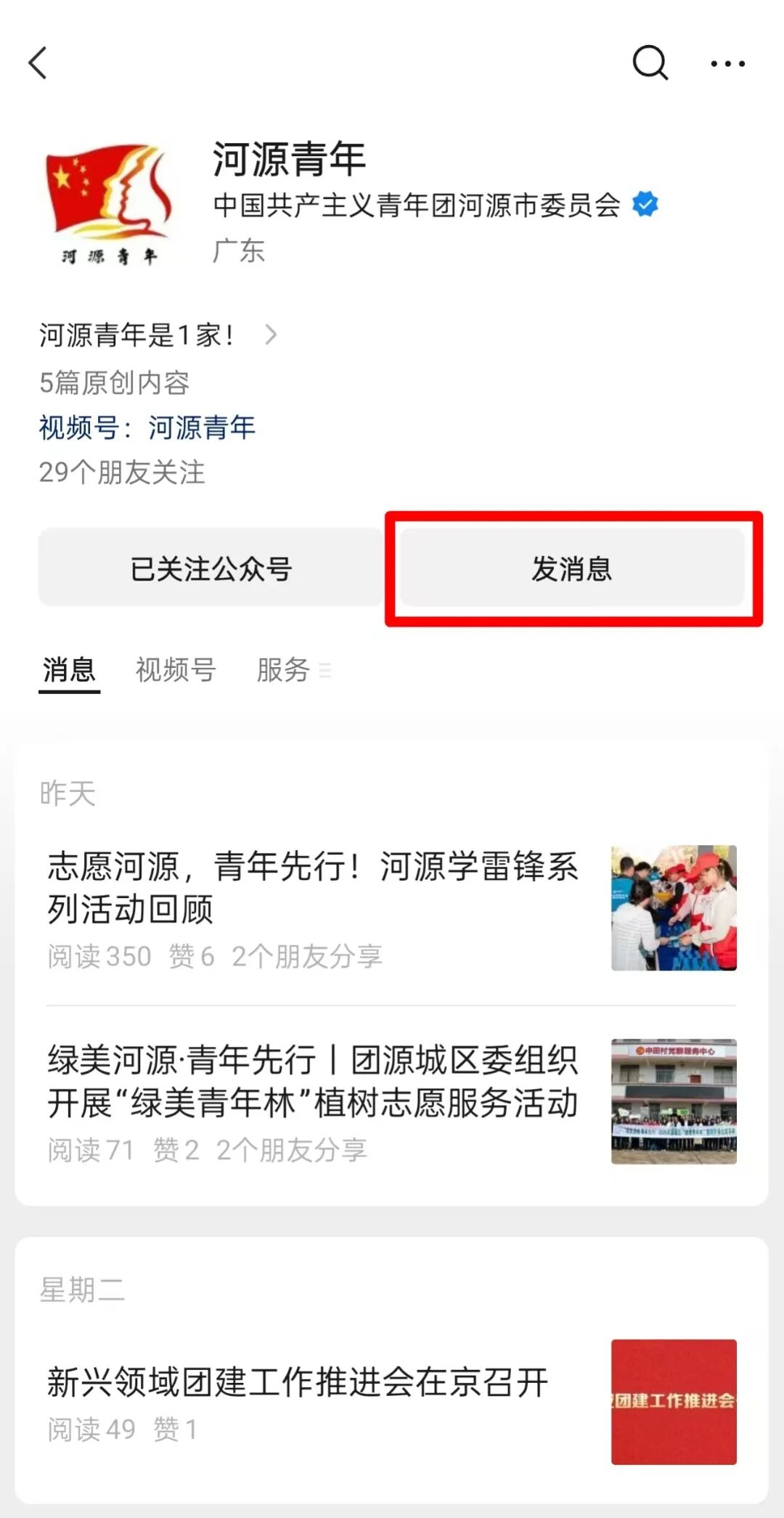The width and height of the screenshot is (784, 1518).
Task: Switch to the 服务 tab
Action: (285, 669)
